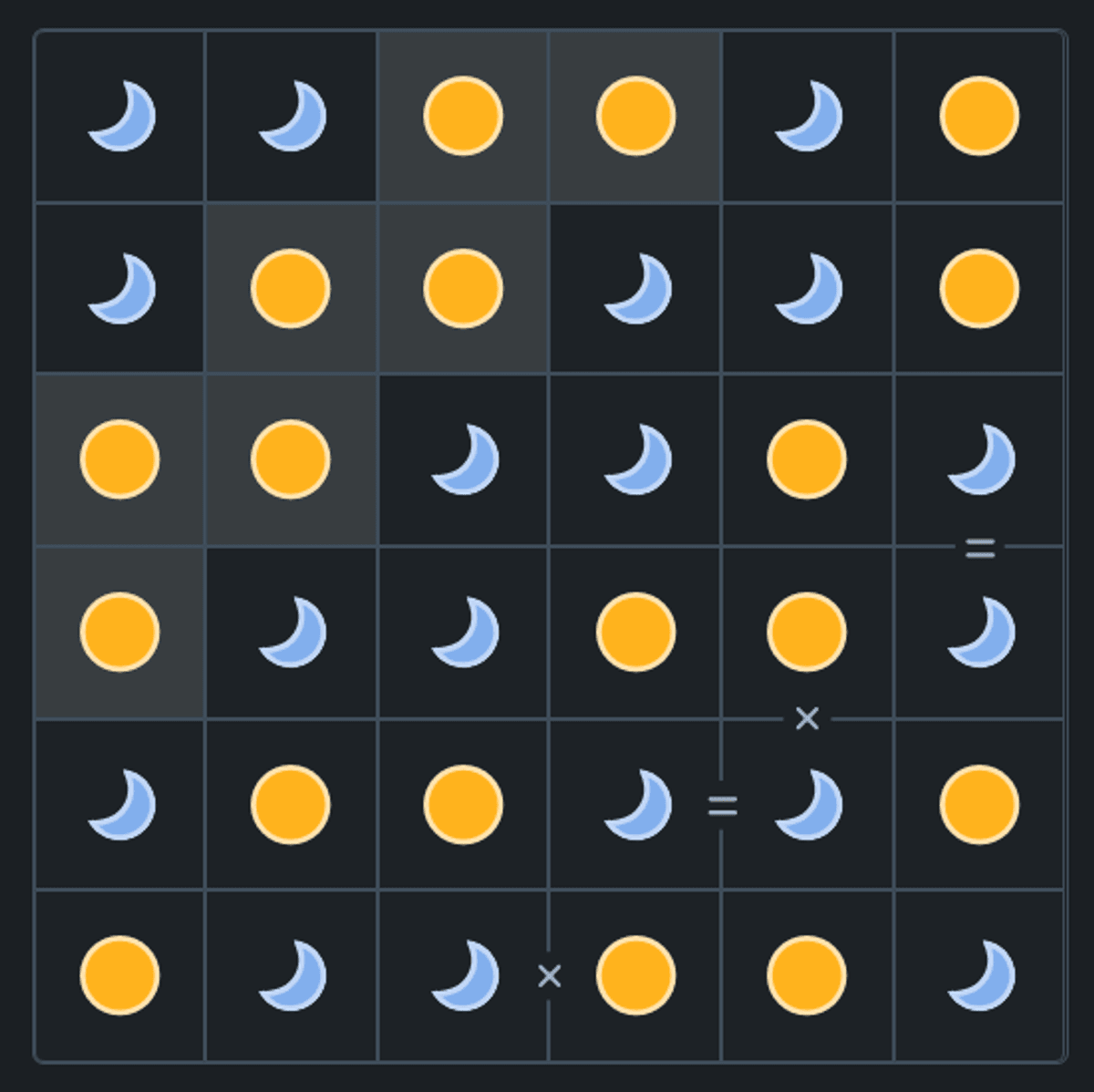Screen dimensions: 1094x1092
Task: Toggle the moon cell directly below the right-edge = marker
Action: (x=979, y=632)
